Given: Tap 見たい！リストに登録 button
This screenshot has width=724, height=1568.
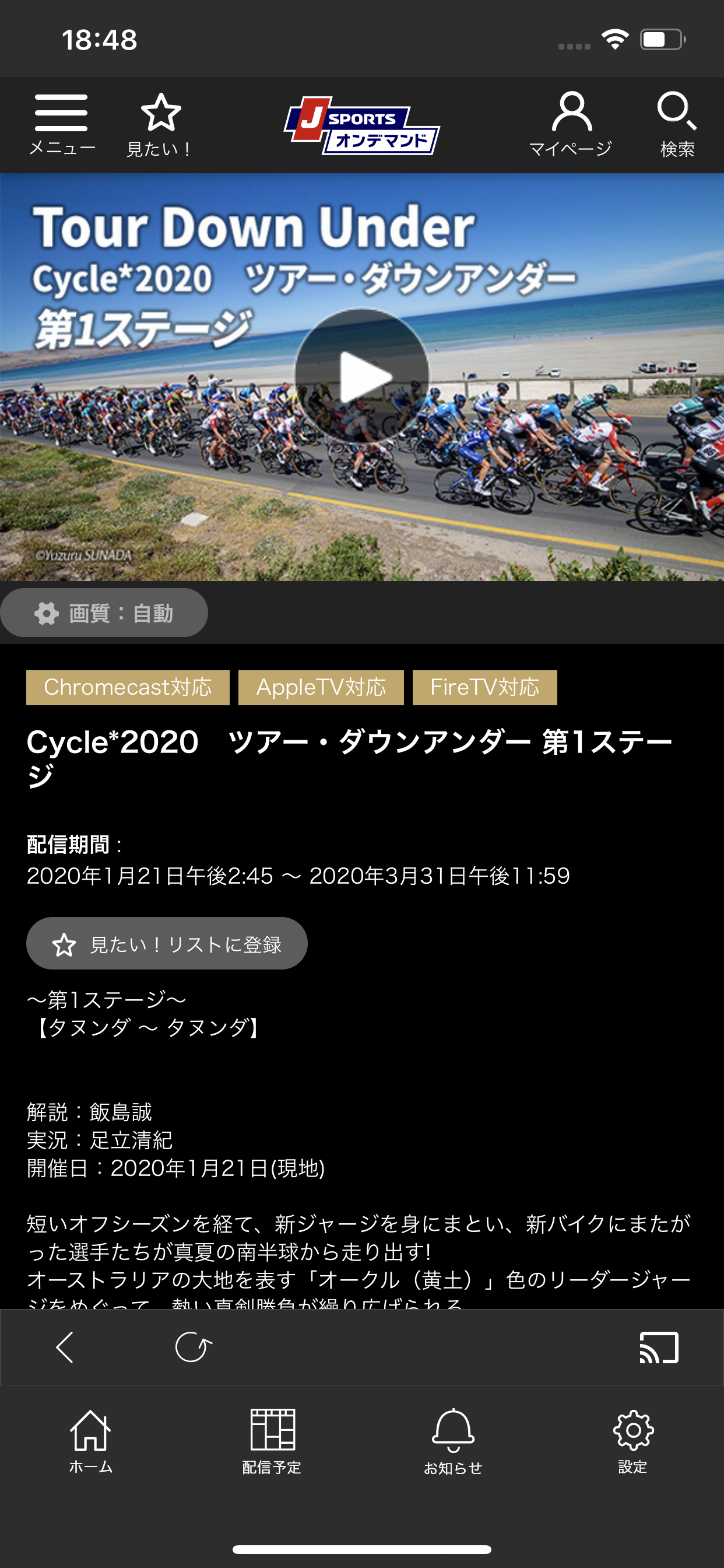Looking at the screenshot, I should [167, 943].
